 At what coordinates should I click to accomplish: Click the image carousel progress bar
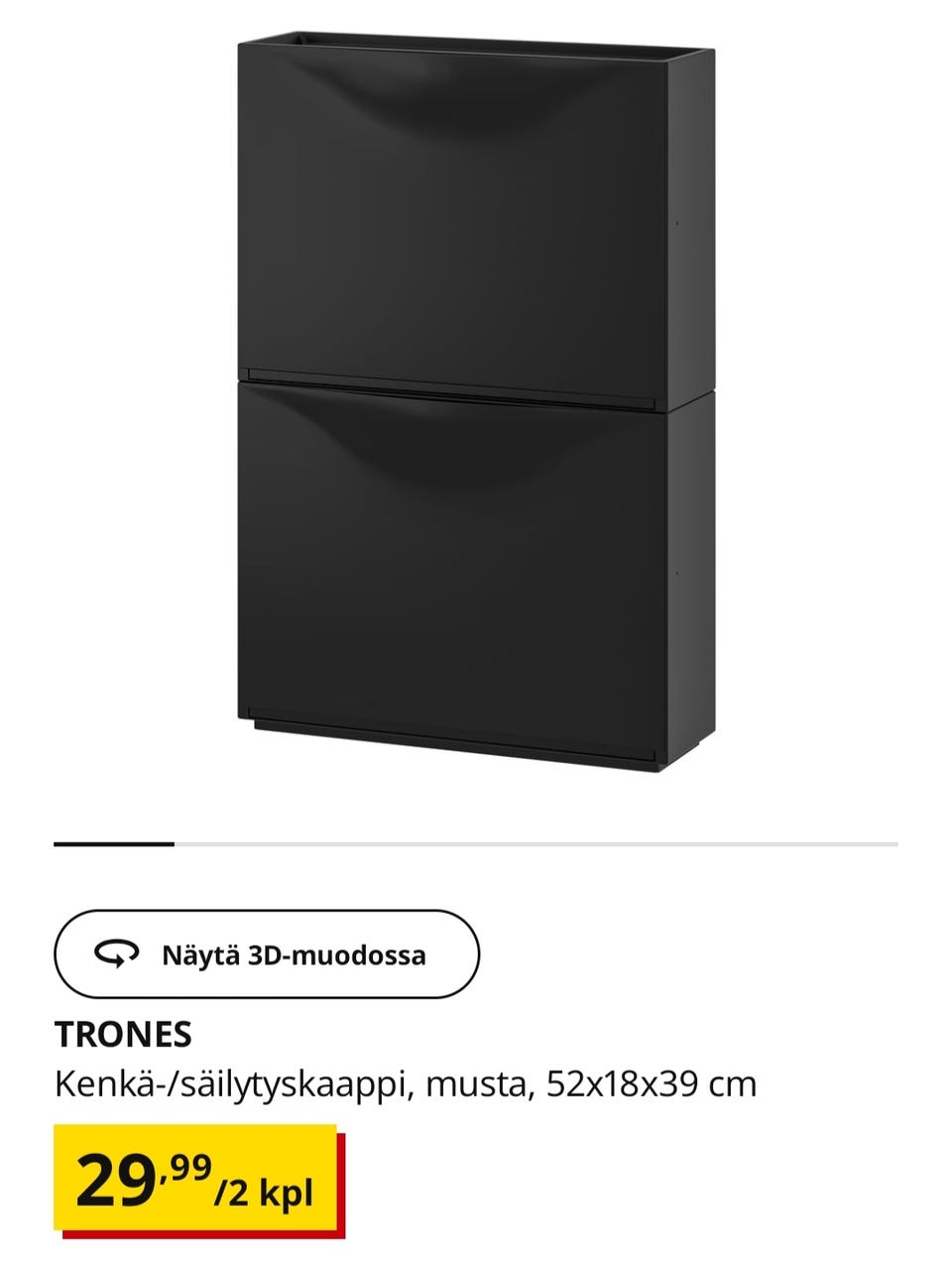click(476, 844)
